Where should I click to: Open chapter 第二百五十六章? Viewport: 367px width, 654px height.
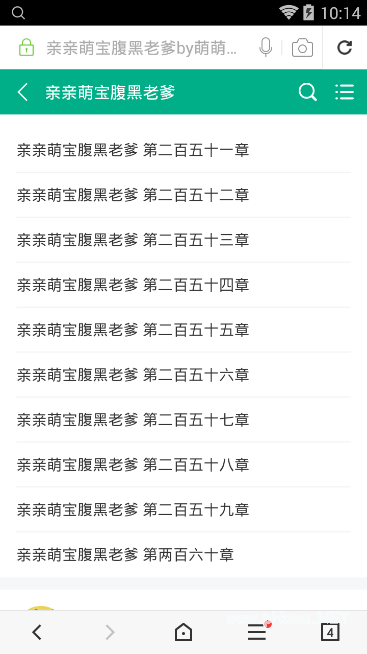pyautogui.click(x=184, y=375)
